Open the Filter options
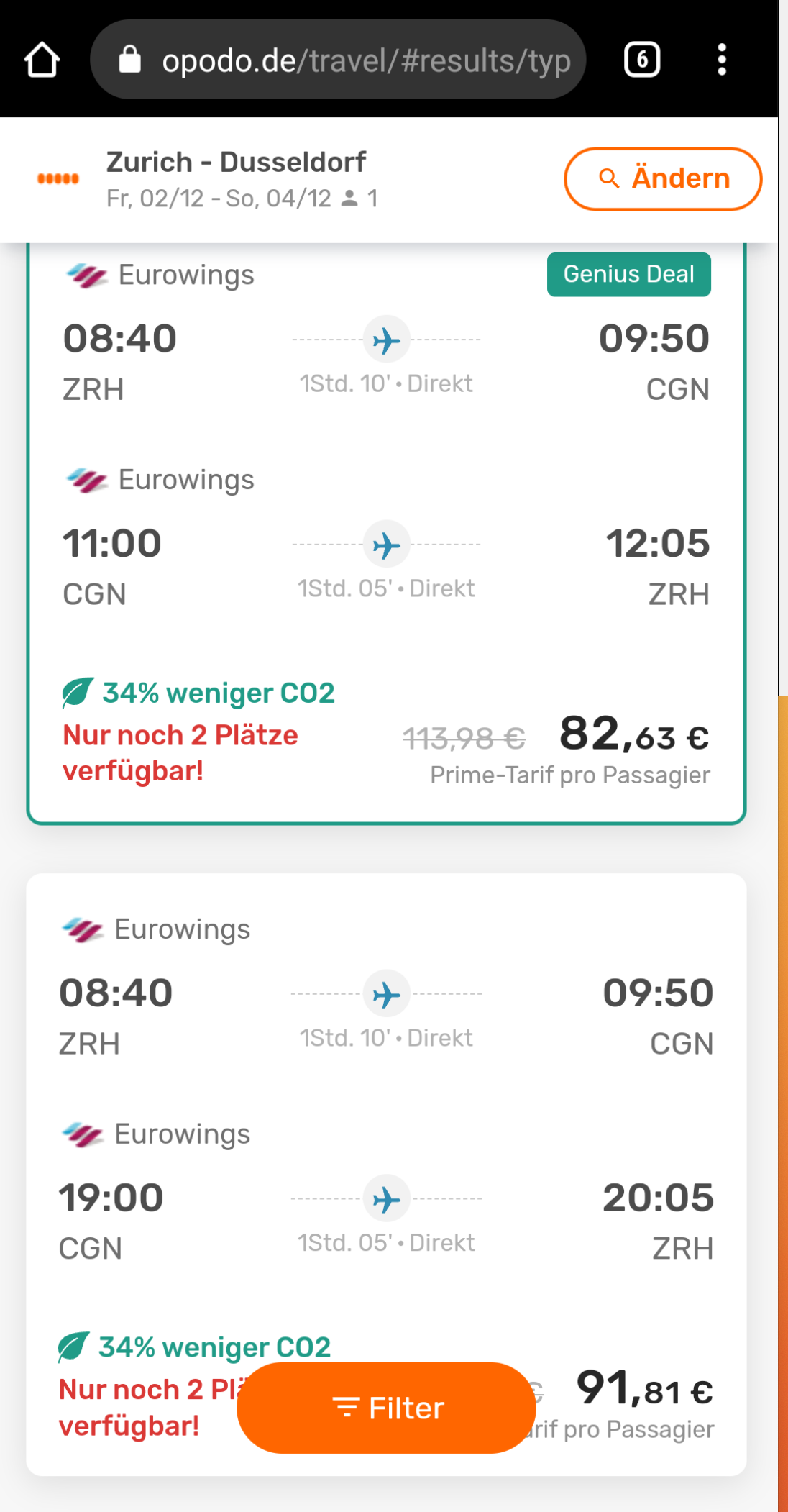788x1512 pixels. point(386,1407)
